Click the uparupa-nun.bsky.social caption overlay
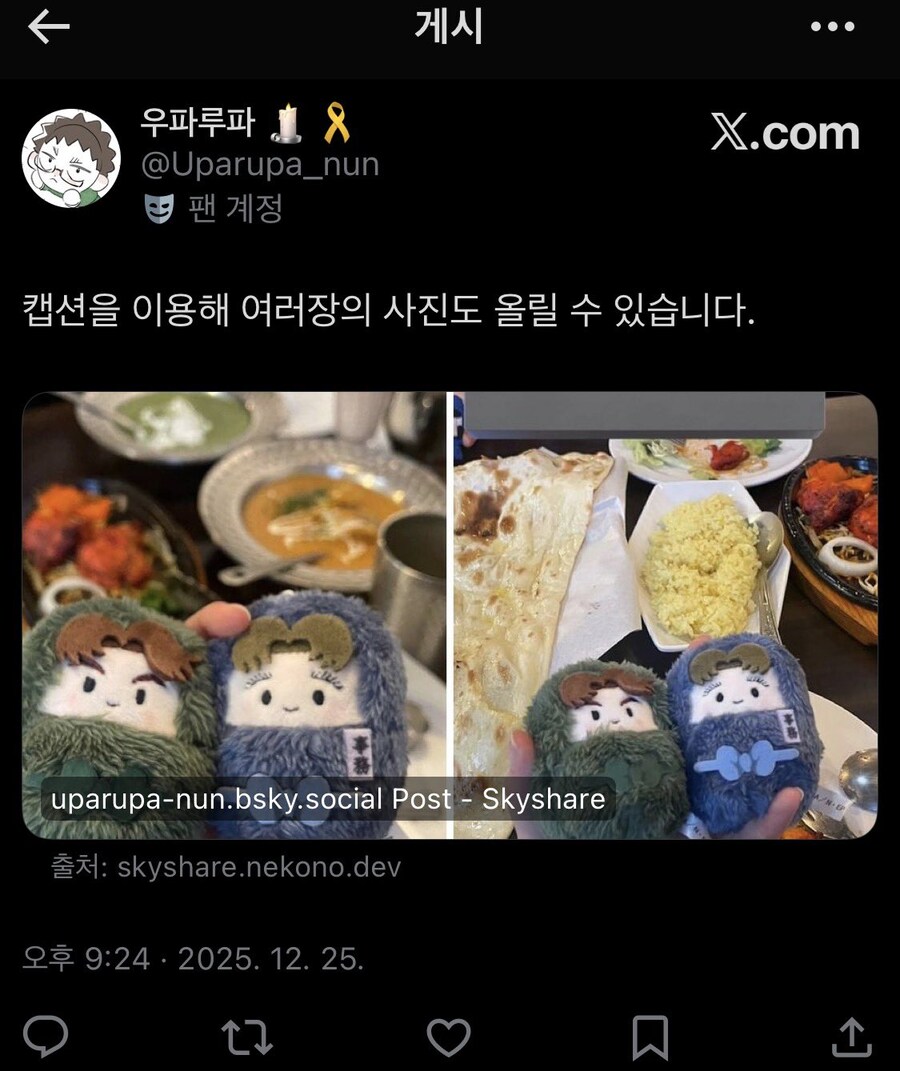 pyautogui.click(x=327, y=800)
